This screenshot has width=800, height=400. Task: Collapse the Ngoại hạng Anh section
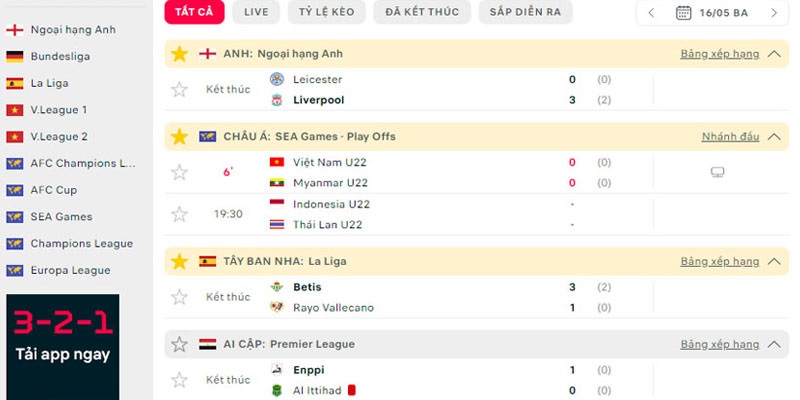[x=773, y=53]
